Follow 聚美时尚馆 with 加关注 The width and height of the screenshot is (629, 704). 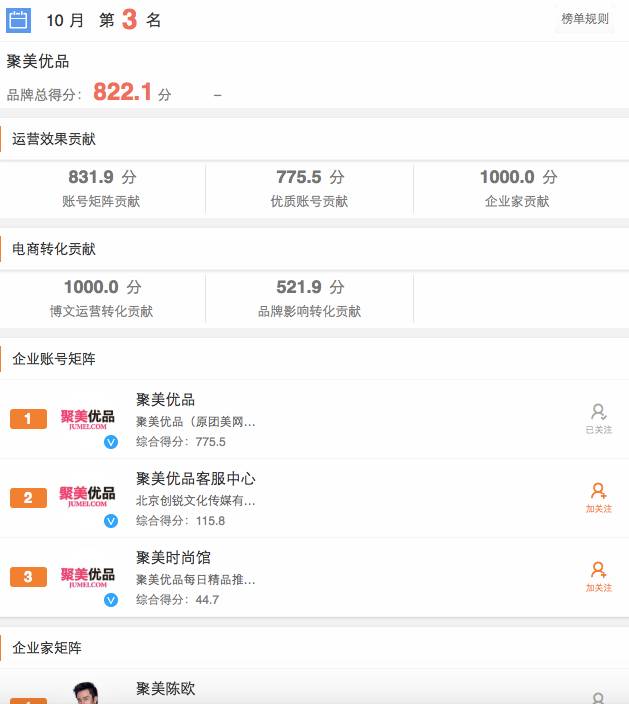598,576
